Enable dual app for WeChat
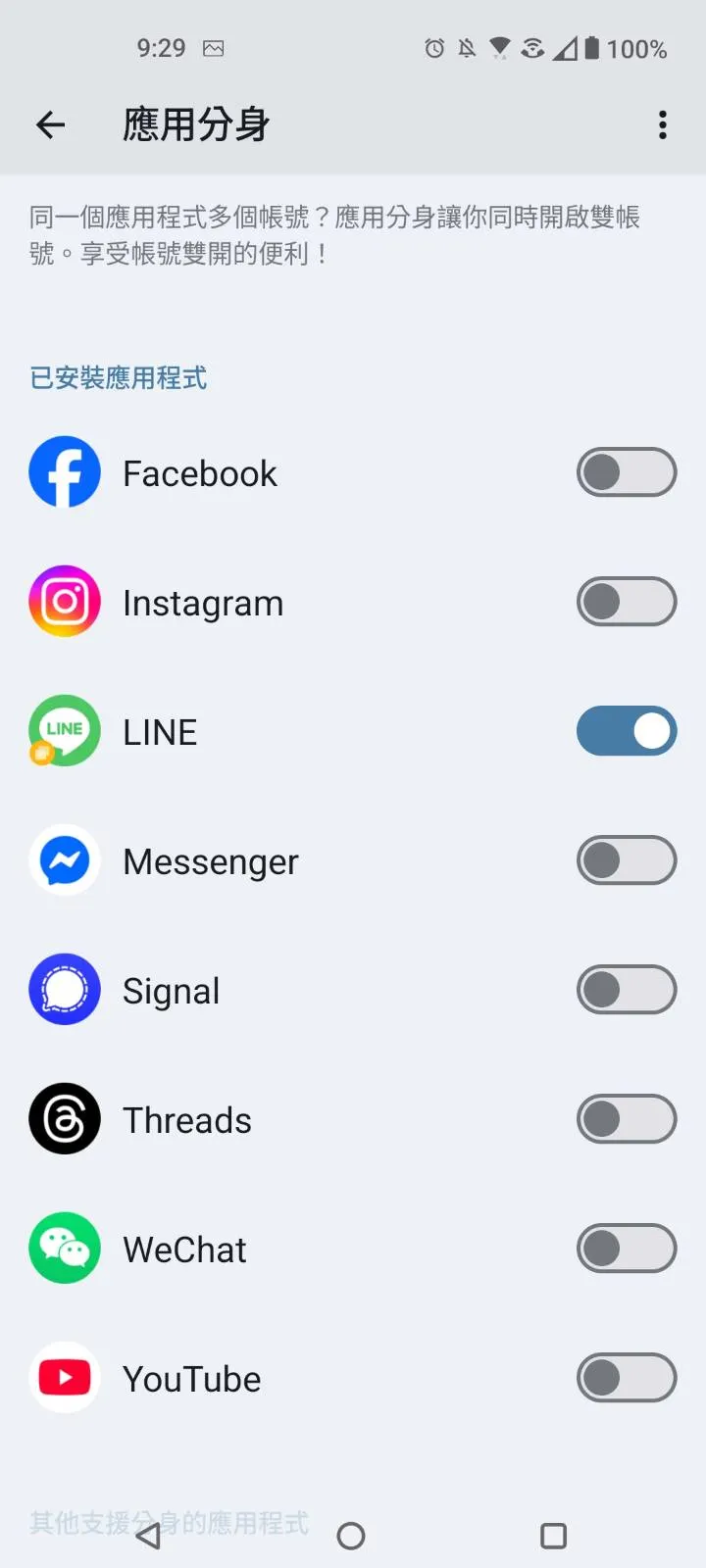This screenshot has width=706, height=1568. pyautogui.click(x=626, y=1248)
